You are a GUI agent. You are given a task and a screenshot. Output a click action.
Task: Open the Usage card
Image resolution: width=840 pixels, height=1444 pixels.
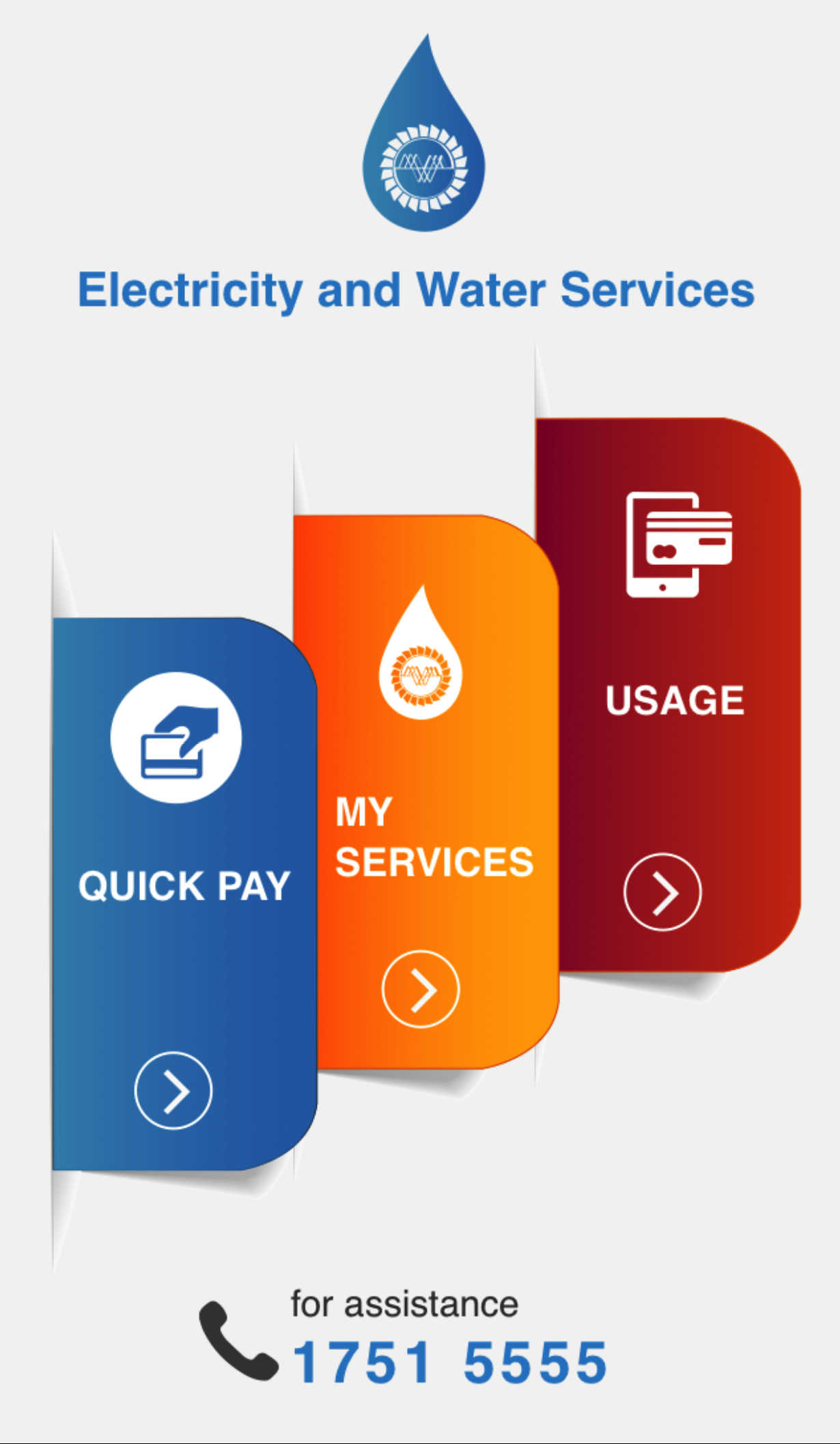pos(668,694)
